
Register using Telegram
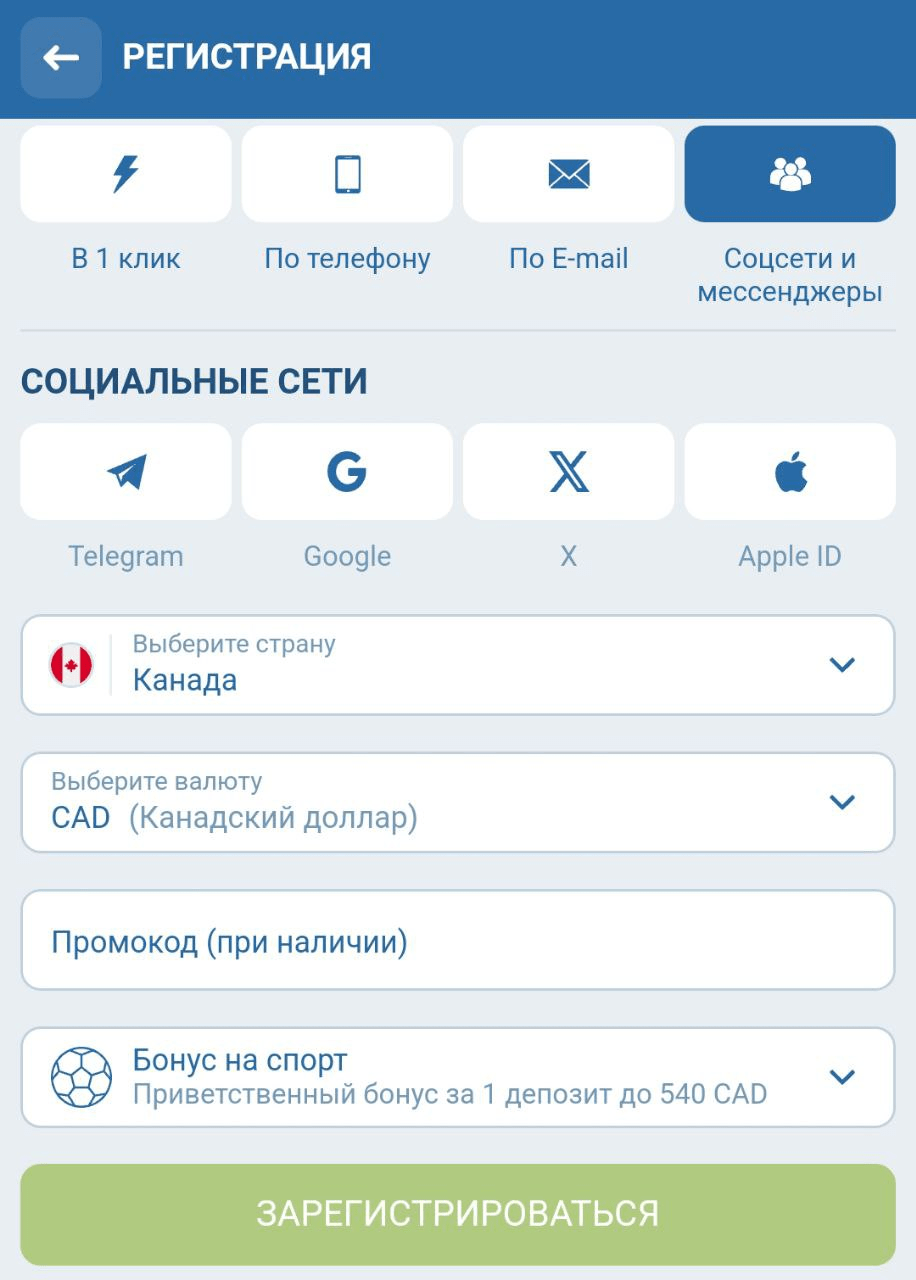[x=126, y=472]
